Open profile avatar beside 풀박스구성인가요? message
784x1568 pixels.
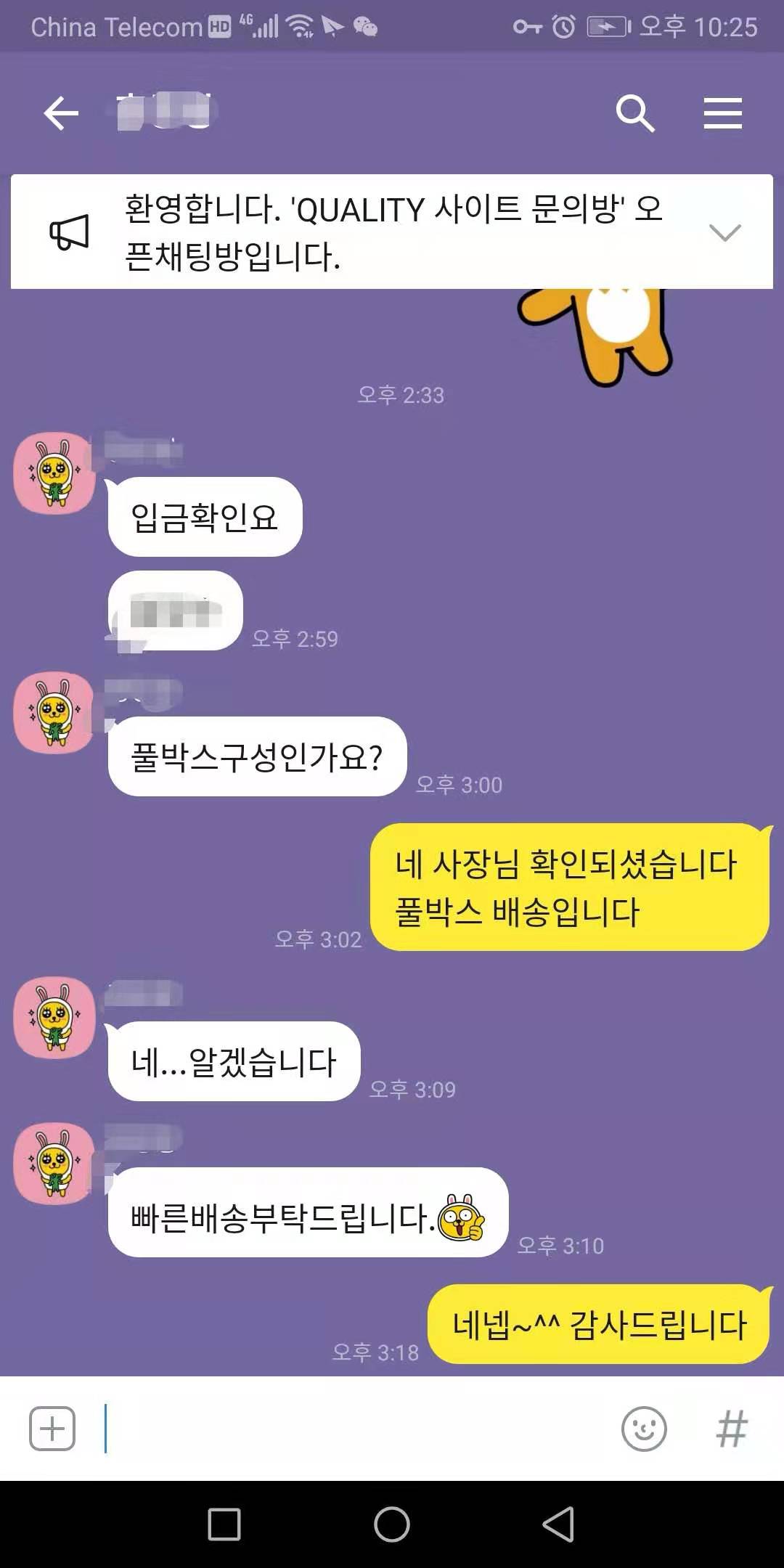tap(55, 712)
